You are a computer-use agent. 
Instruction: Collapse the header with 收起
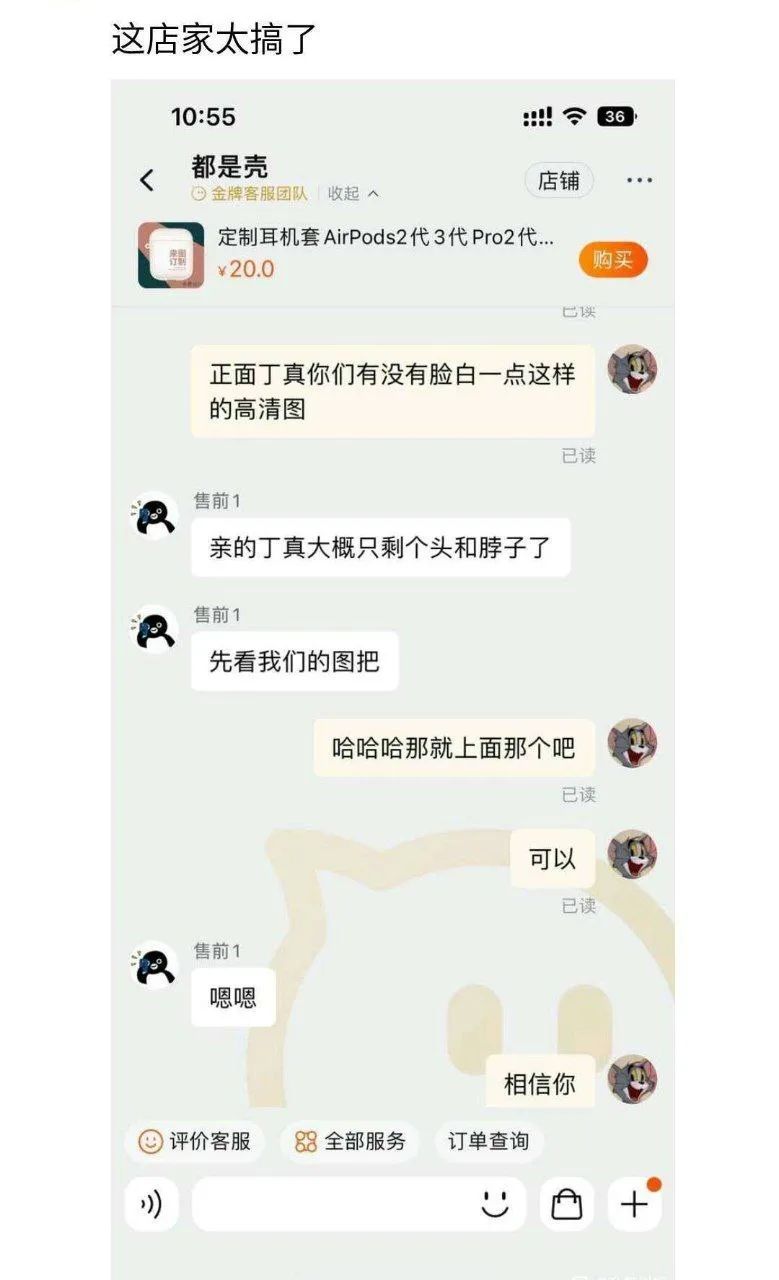click(x=353, y=194)
